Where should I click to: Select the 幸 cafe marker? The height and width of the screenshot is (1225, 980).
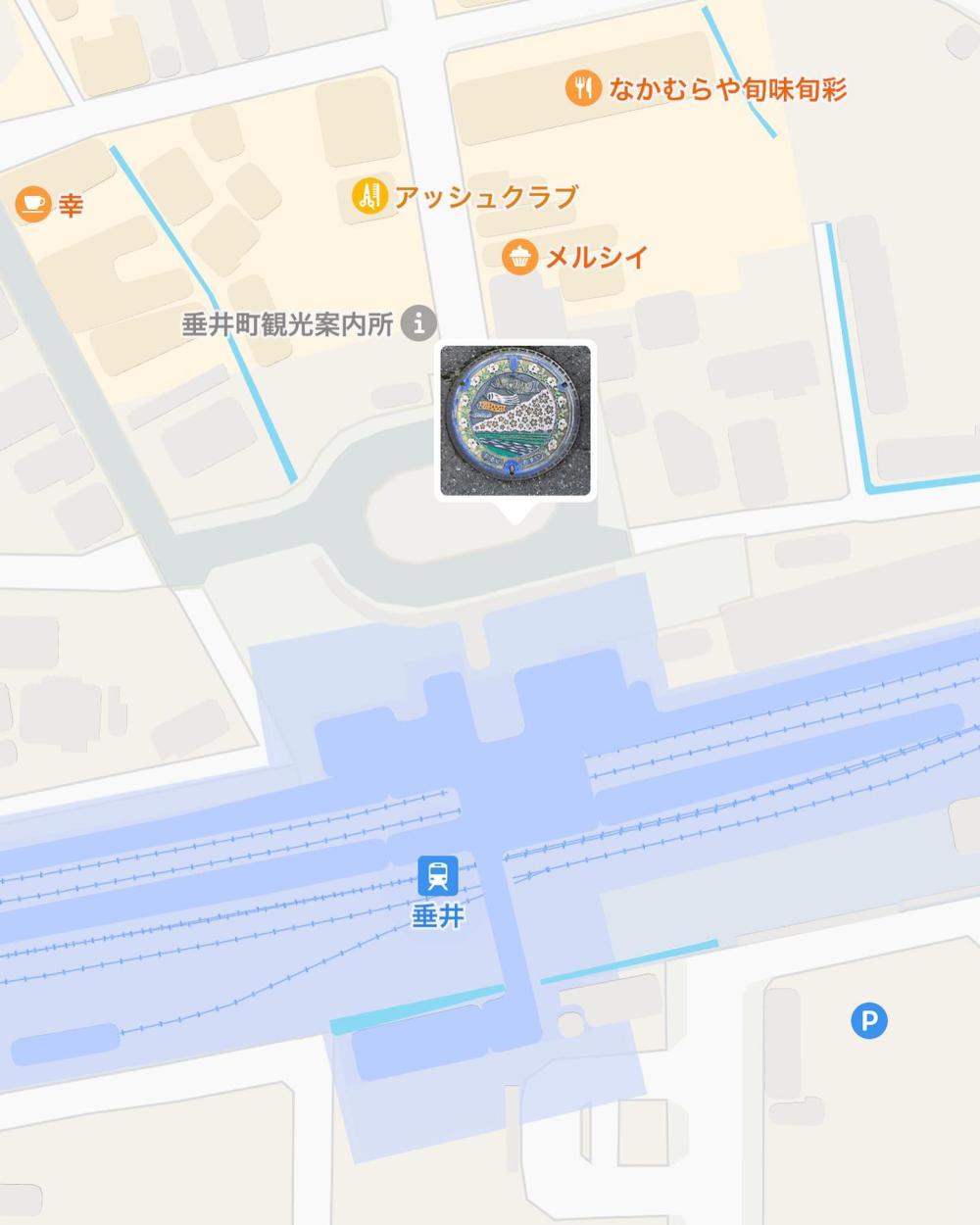click(x=34, y=204)
